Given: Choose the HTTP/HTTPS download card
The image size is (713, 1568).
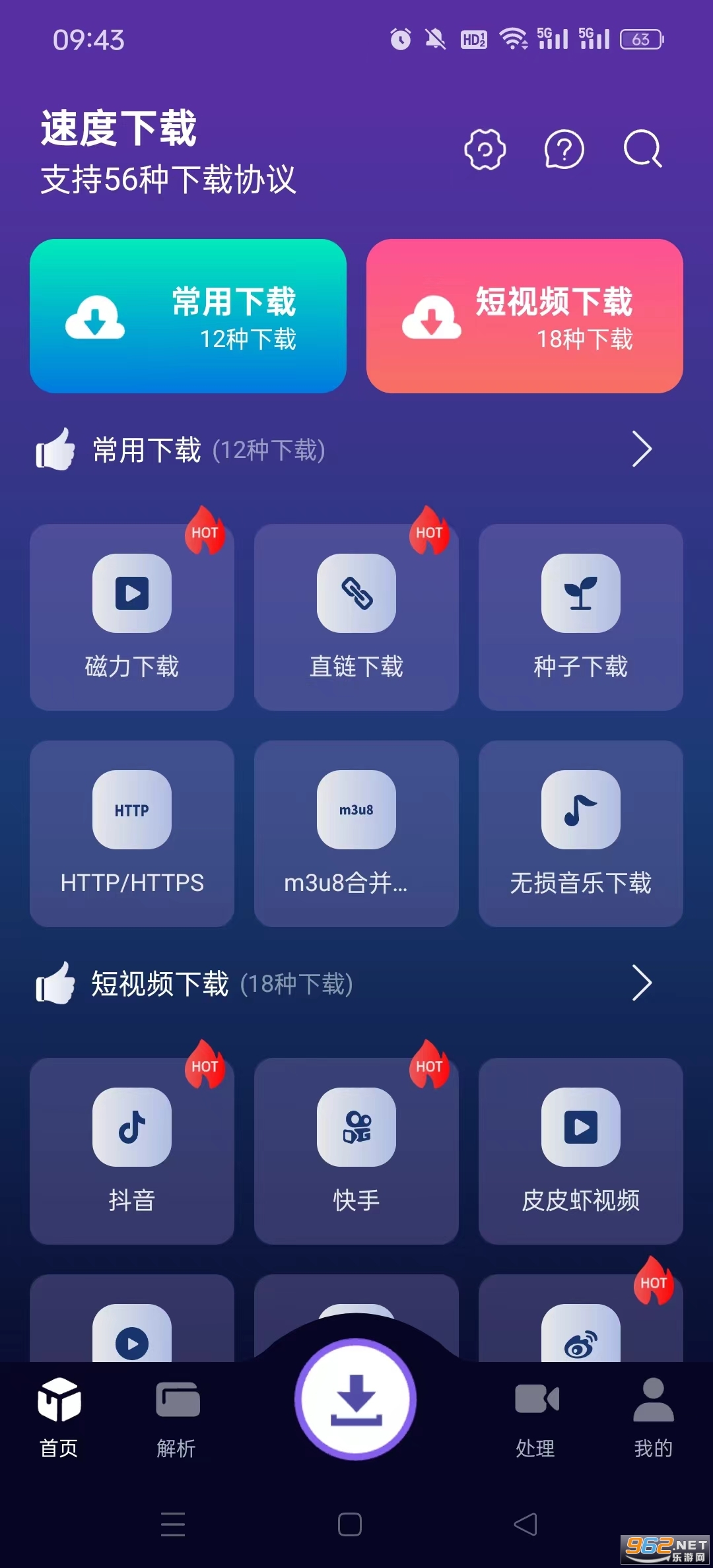Looking at the screenshot, I should [x=132, y=833].
